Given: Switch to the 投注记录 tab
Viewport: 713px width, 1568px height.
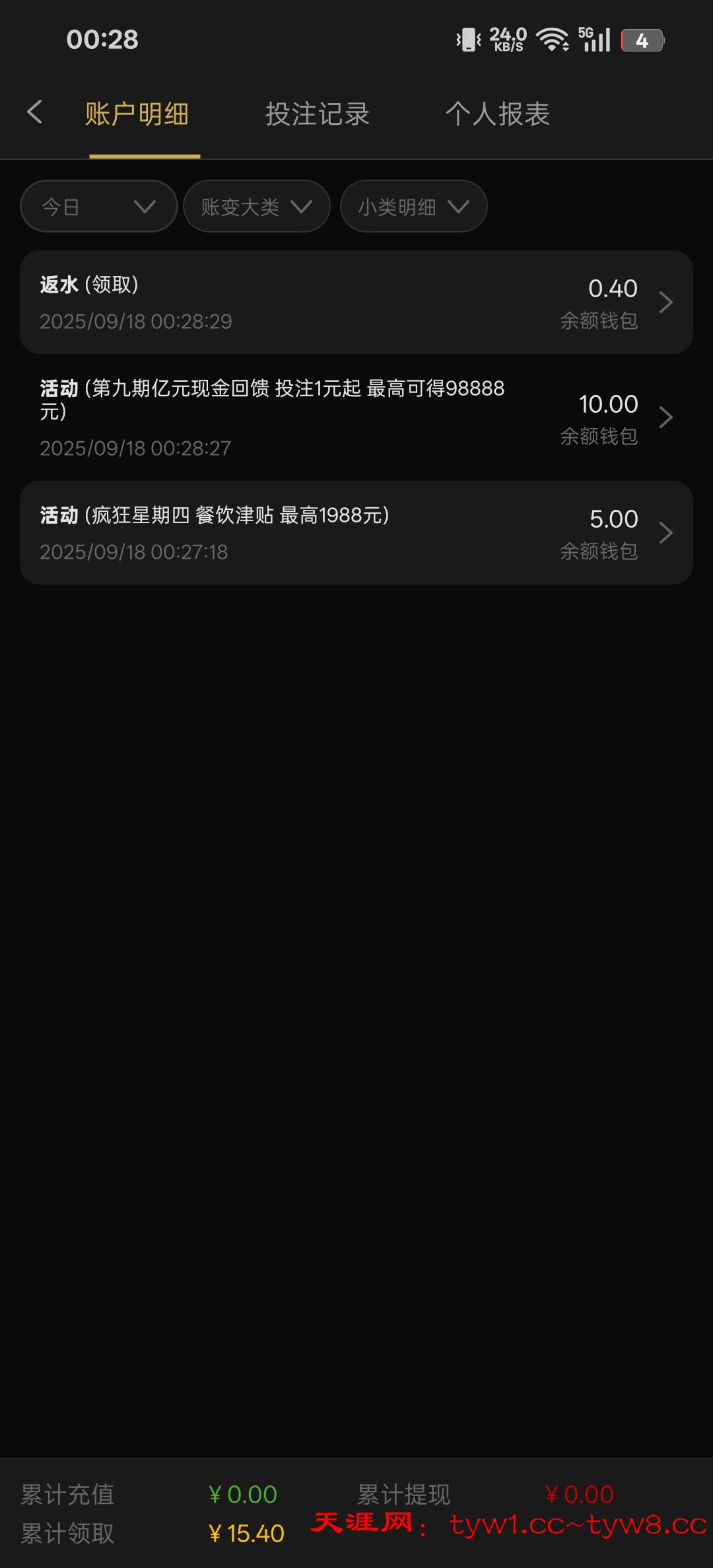Looking at the screenshot, I should (x=317, y=114).
